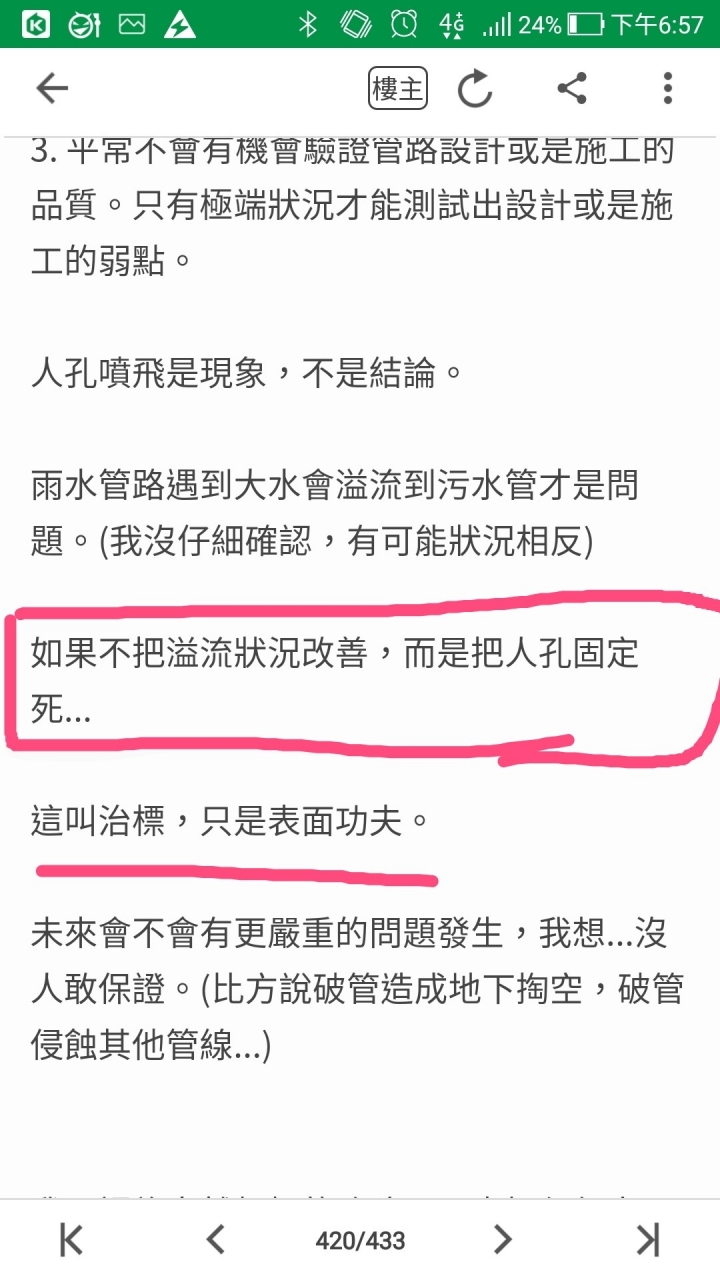Filter posts by 樓主 only
The width and height of the screenshot is (720, 1280).
(397, 89)
